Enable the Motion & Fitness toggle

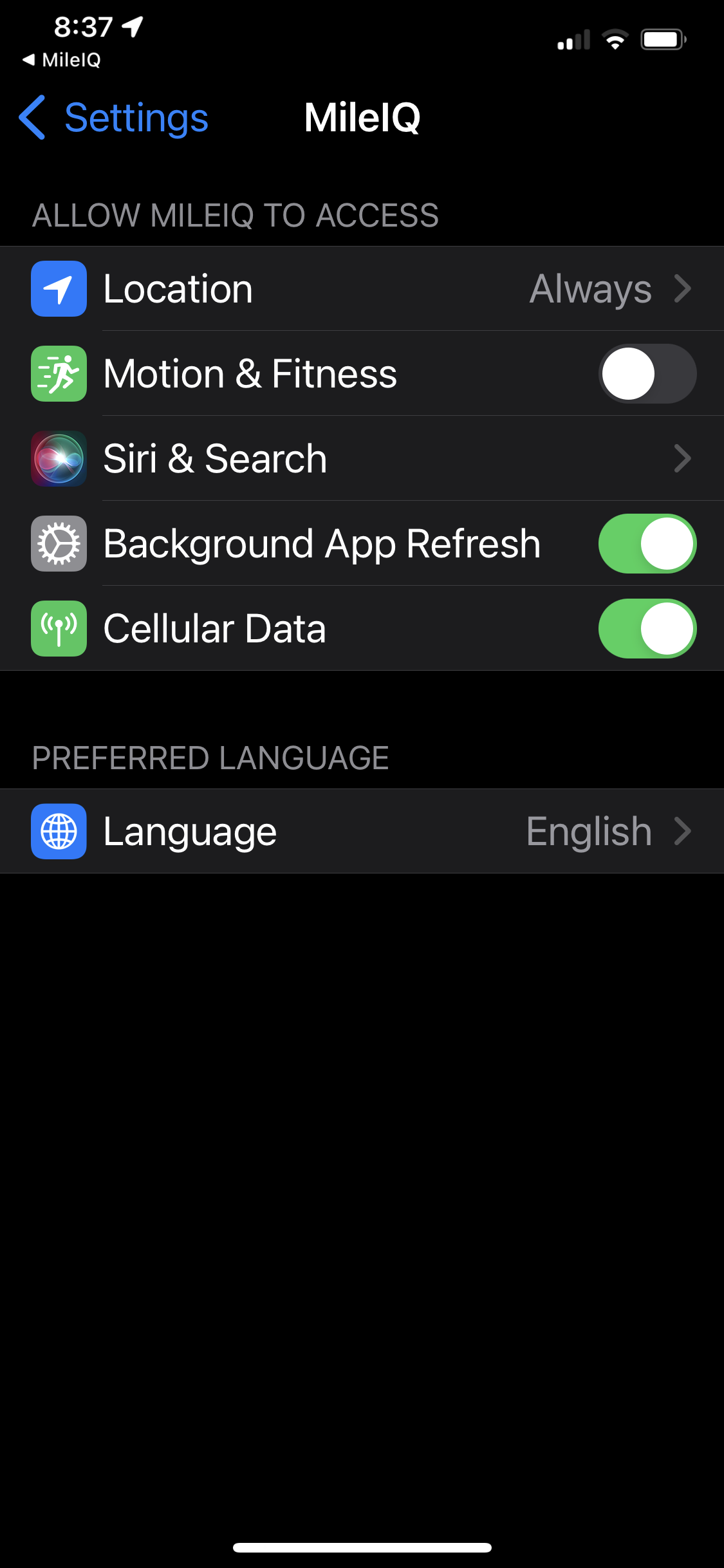click(x=647, y=373)
